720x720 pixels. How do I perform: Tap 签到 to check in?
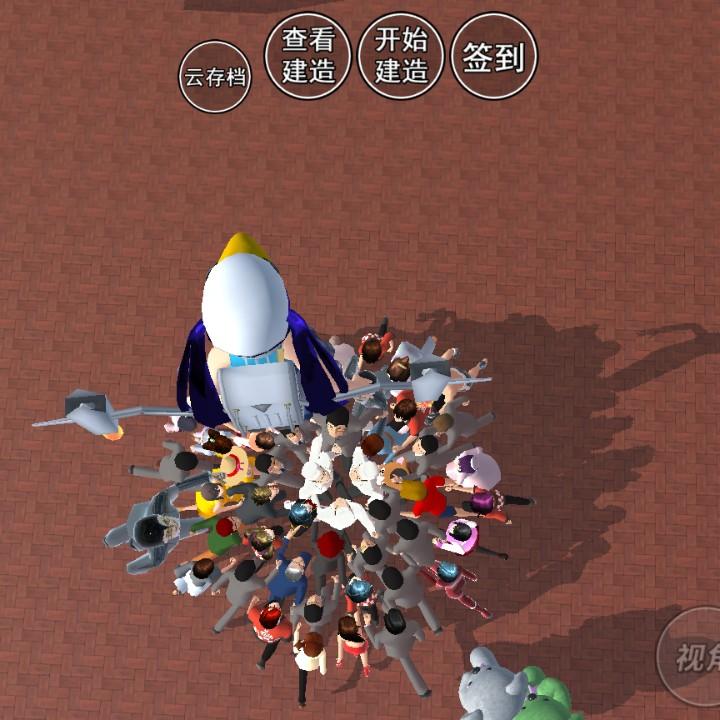(494, 57)
